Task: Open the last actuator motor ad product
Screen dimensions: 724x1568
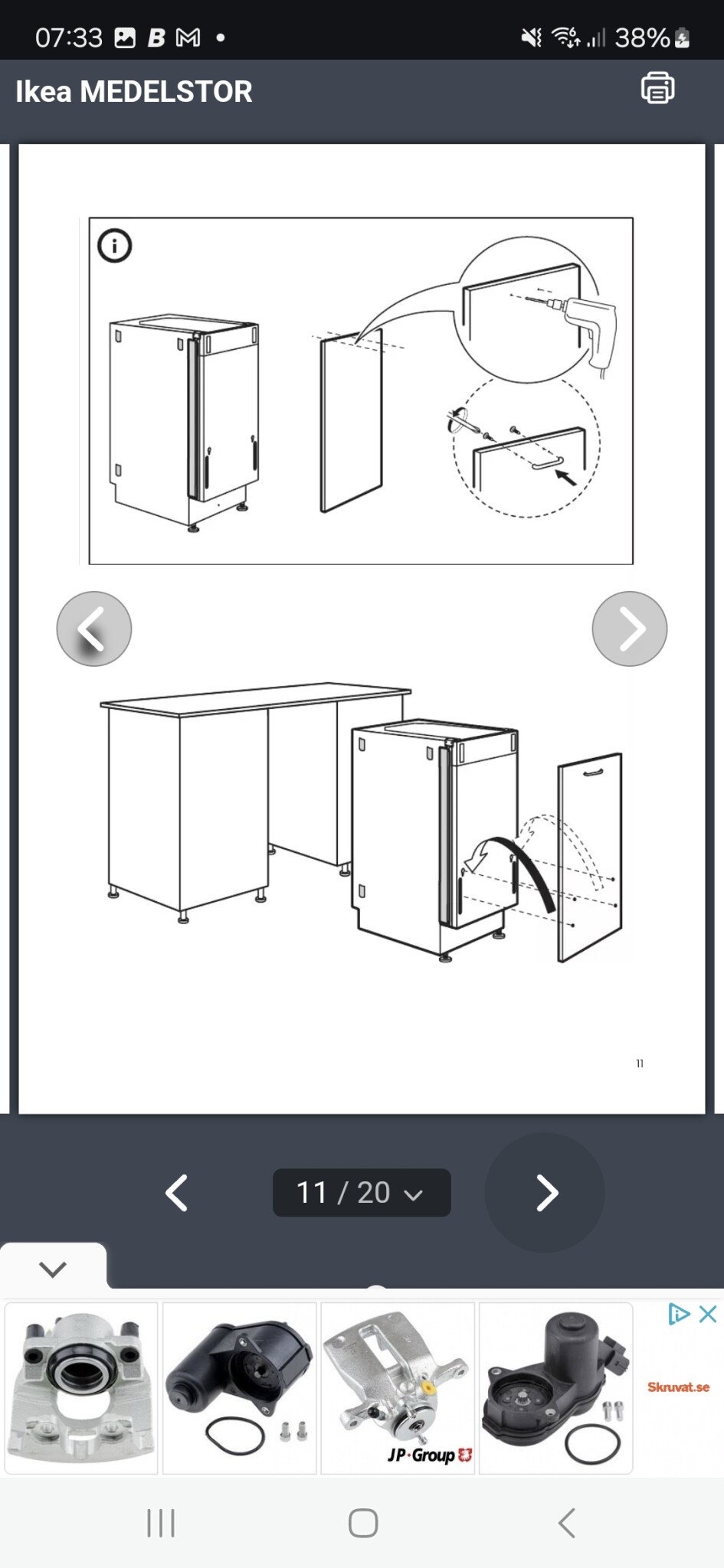Action: 556,1388
